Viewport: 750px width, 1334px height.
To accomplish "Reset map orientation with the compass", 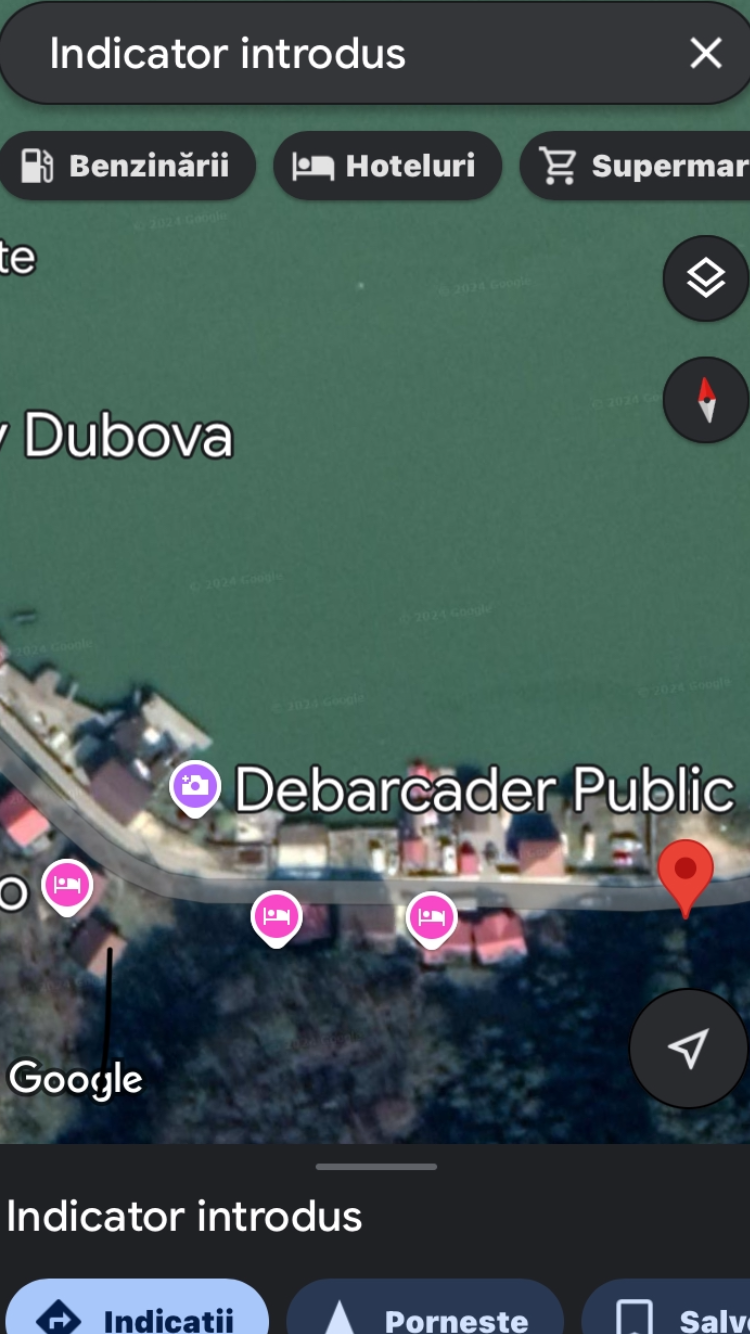I will pos(706,400).
